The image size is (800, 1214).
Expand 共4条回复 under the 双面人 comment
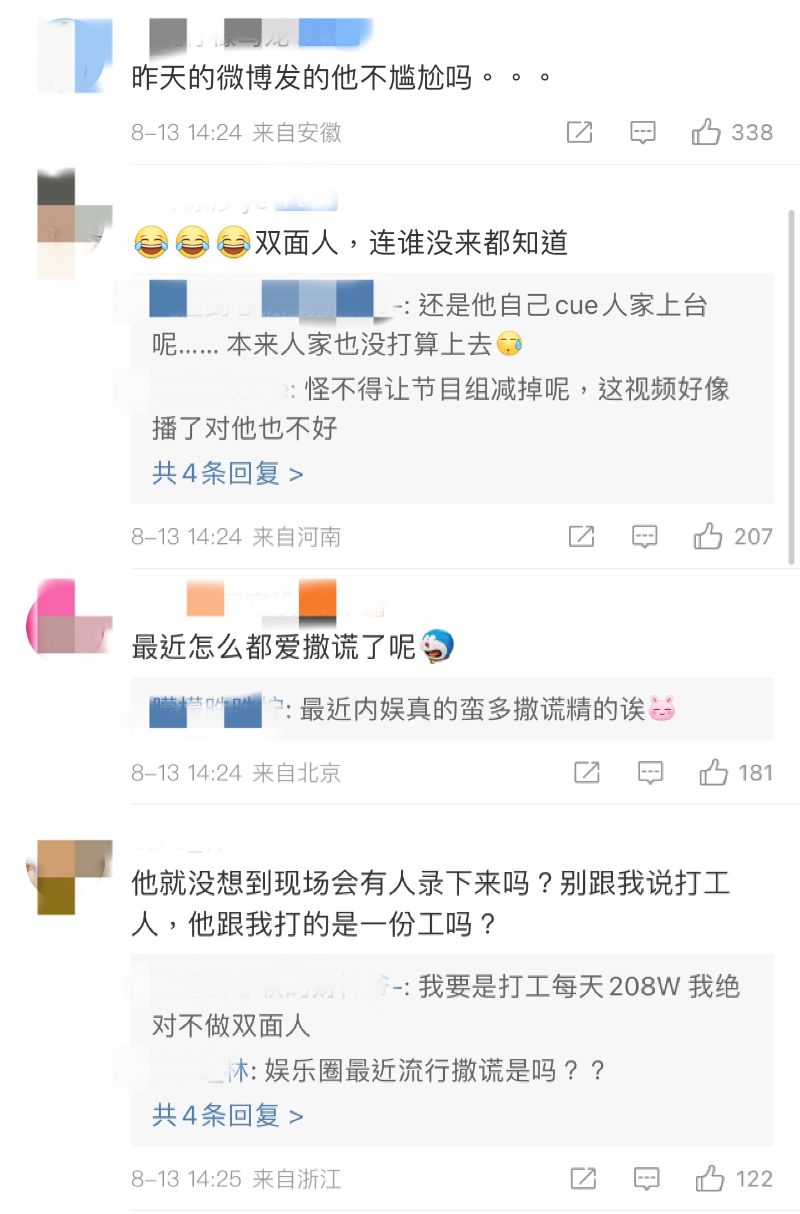(227, 473)
